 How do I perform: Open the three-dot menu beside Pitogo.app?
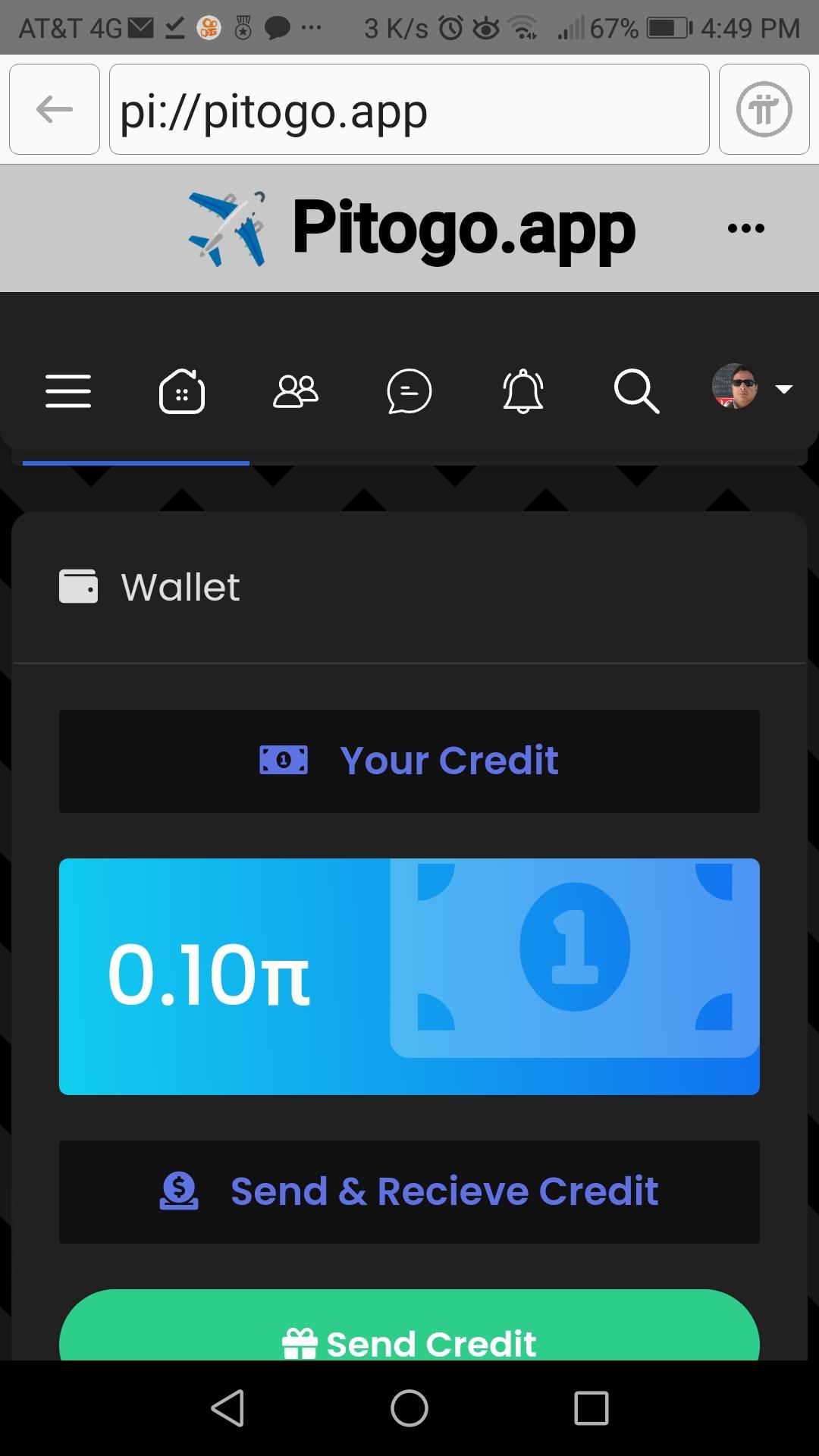coord(745,228)
